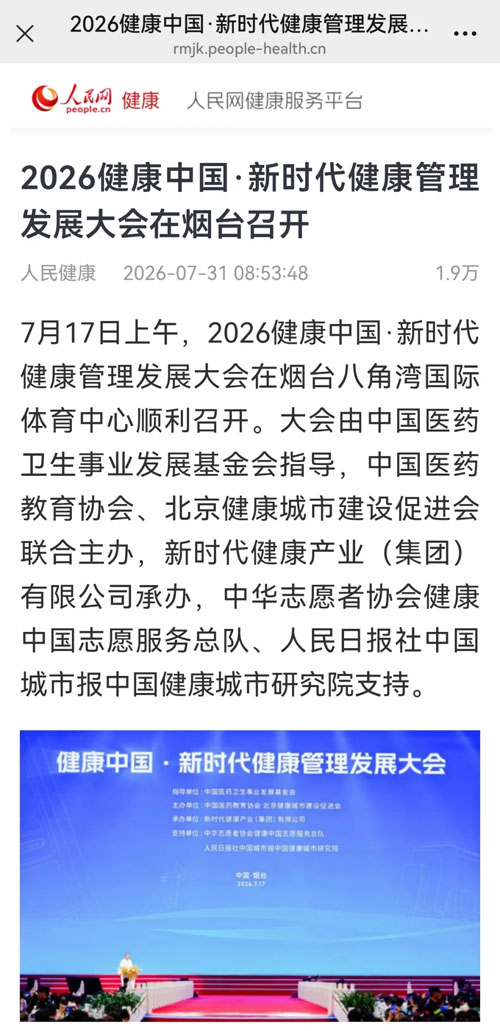The image size is (500, 1031).
Task: Open the 人民网健康 logo homepage
Action: 96,100
